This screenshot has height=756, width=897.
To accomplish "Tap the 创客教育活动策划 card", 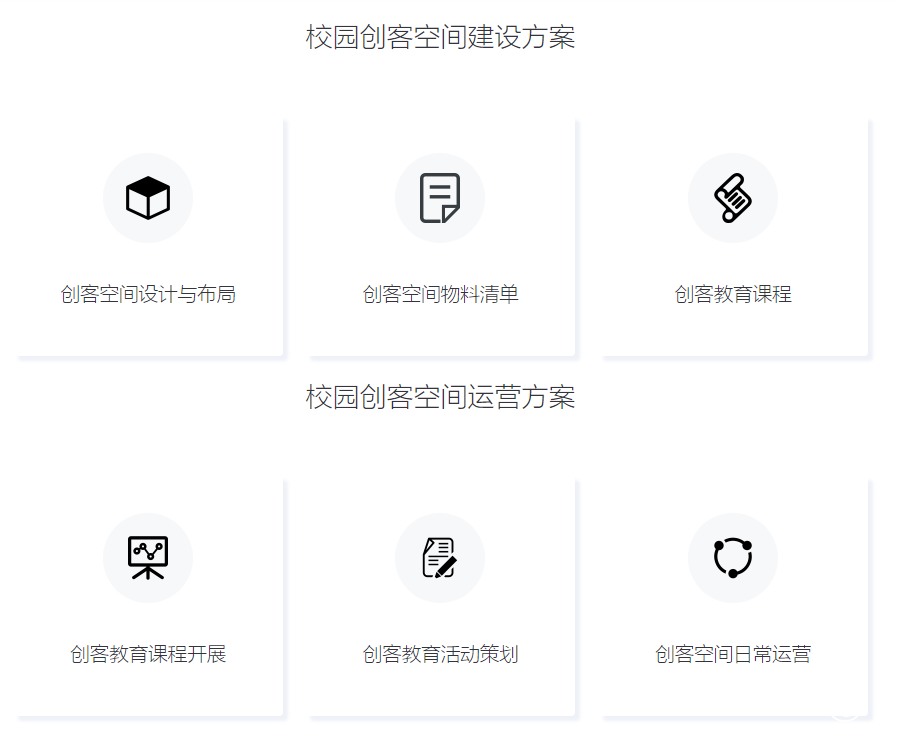I will pos(440,598).
